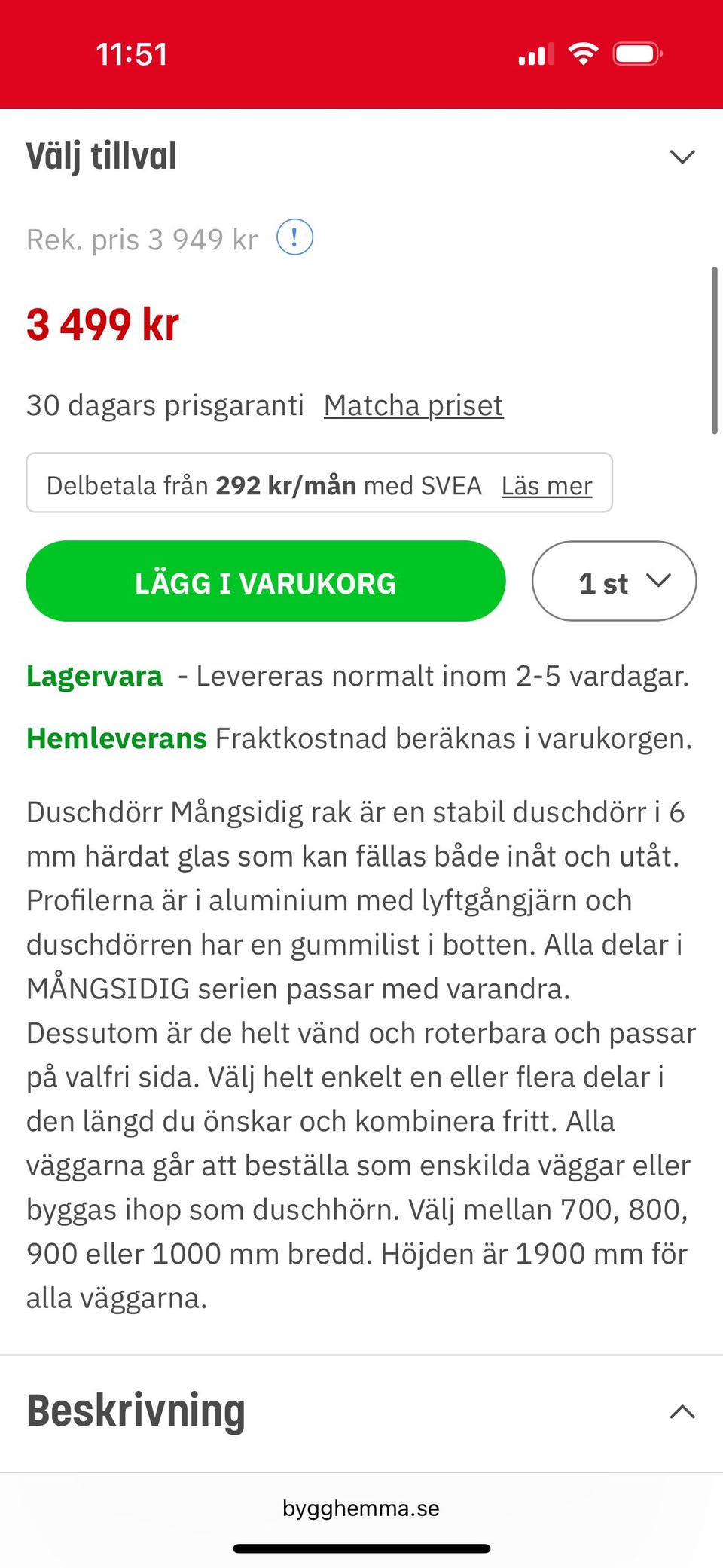Tap the green "Lagervara" stock label
Viewport: 723px width, 1568px height.
(93, 676)
